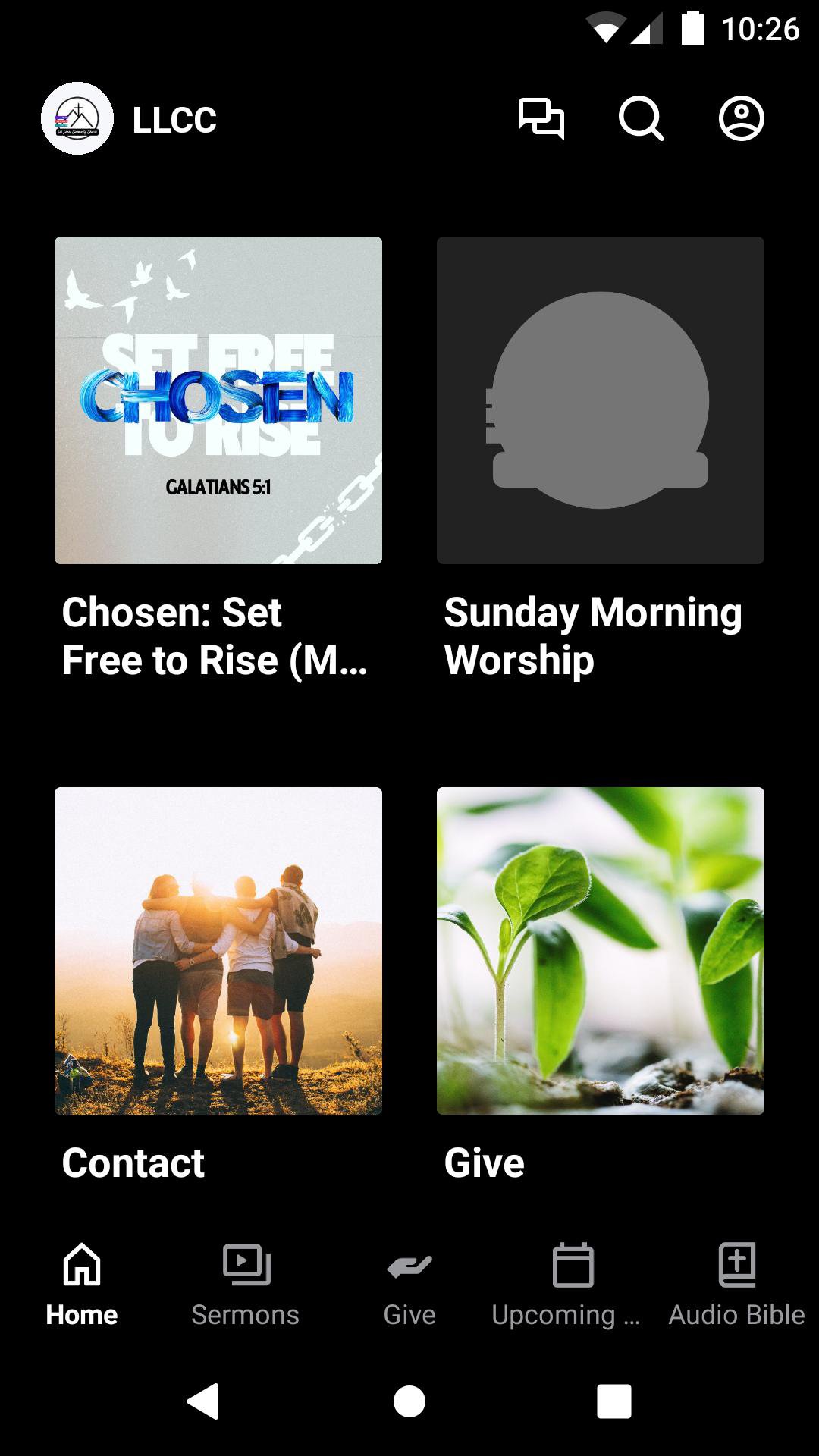
Task: Open the account profile icon
Action: pyautogui.click(x=741, y=119)
